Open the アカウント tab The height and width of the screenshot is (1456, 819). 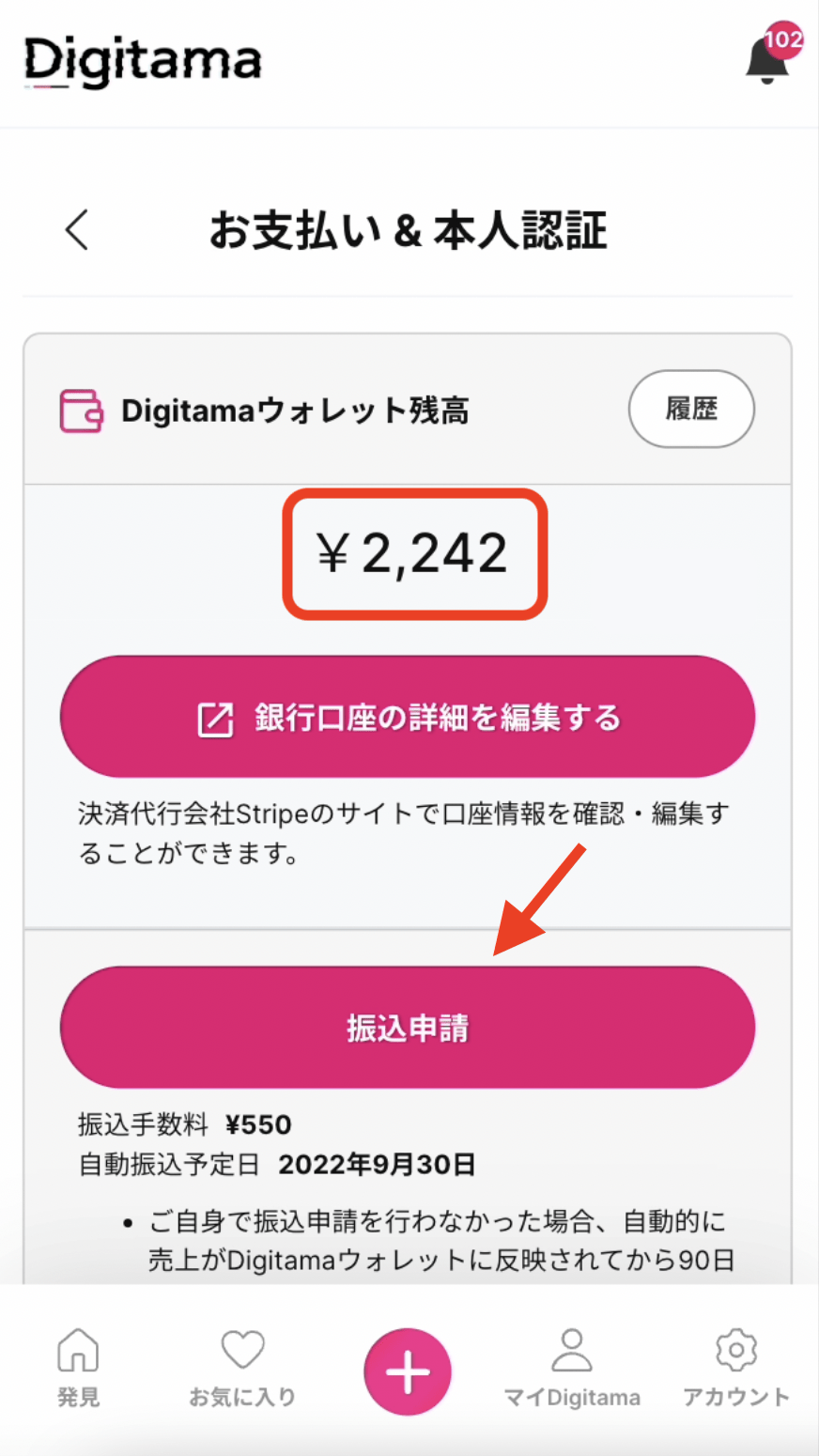[736, 1370]
